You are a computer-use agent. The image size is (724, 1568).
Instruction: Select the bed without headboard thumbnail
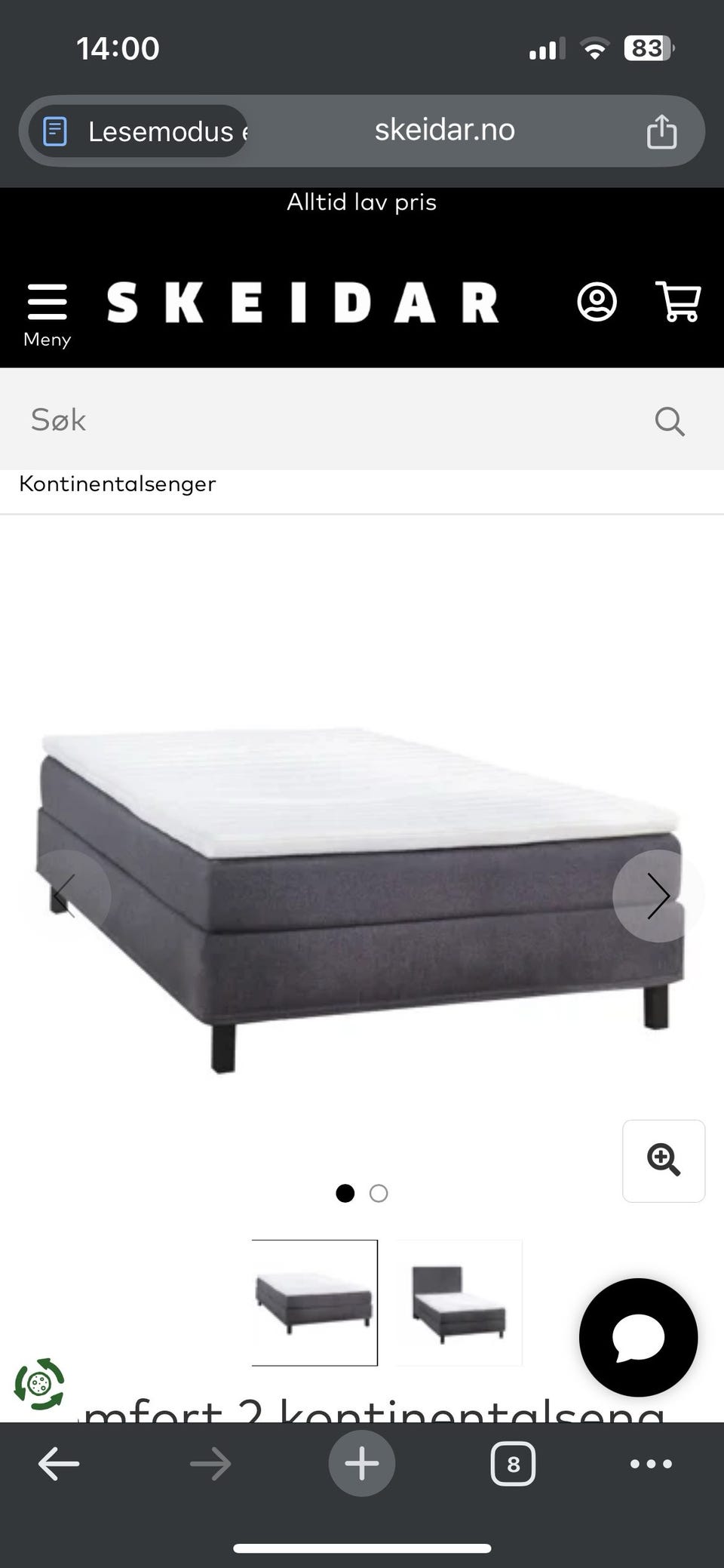click(314, 1302)
